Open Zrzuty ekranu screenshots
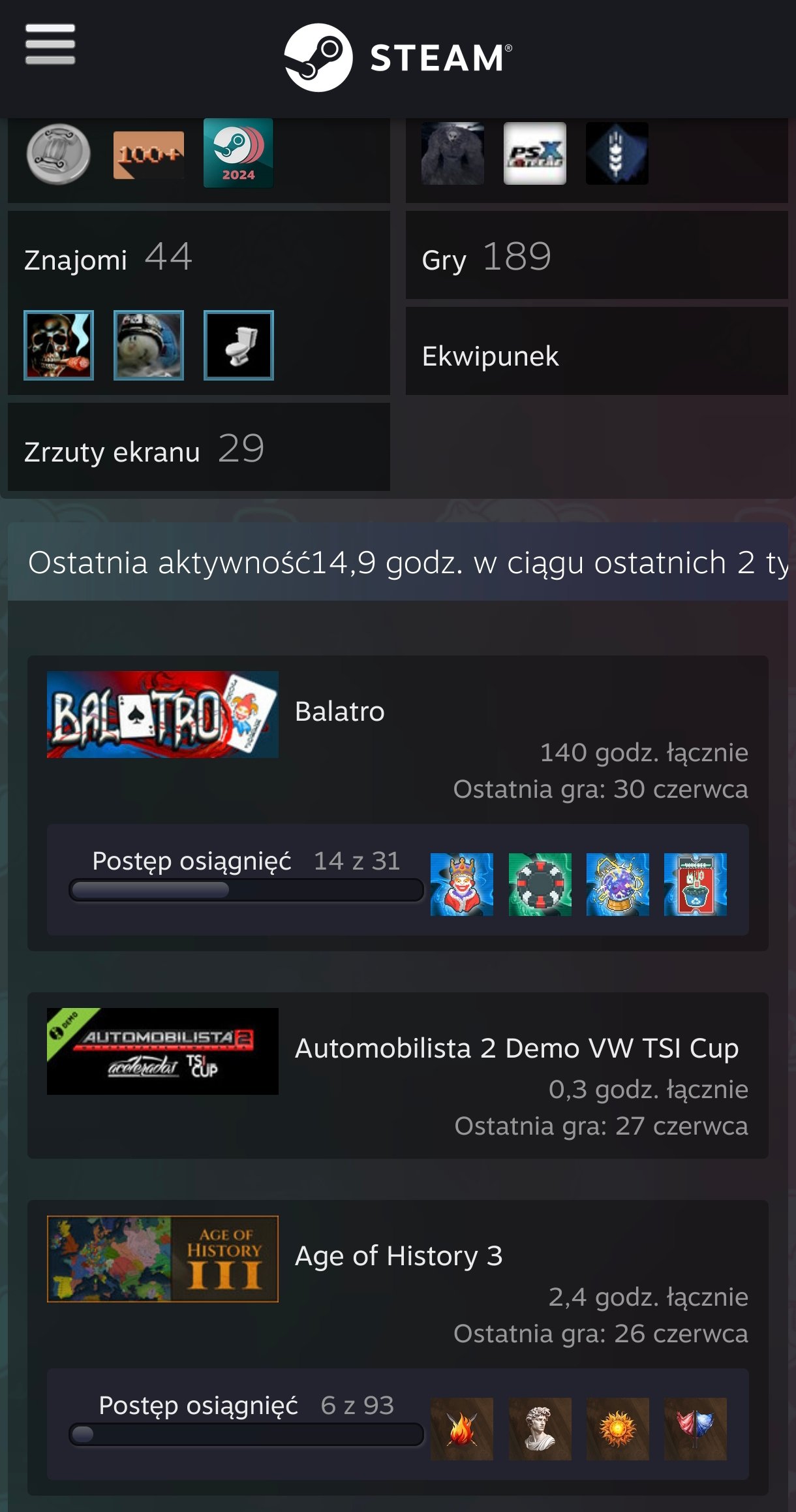796x1512 pixels. click(144, 450)
